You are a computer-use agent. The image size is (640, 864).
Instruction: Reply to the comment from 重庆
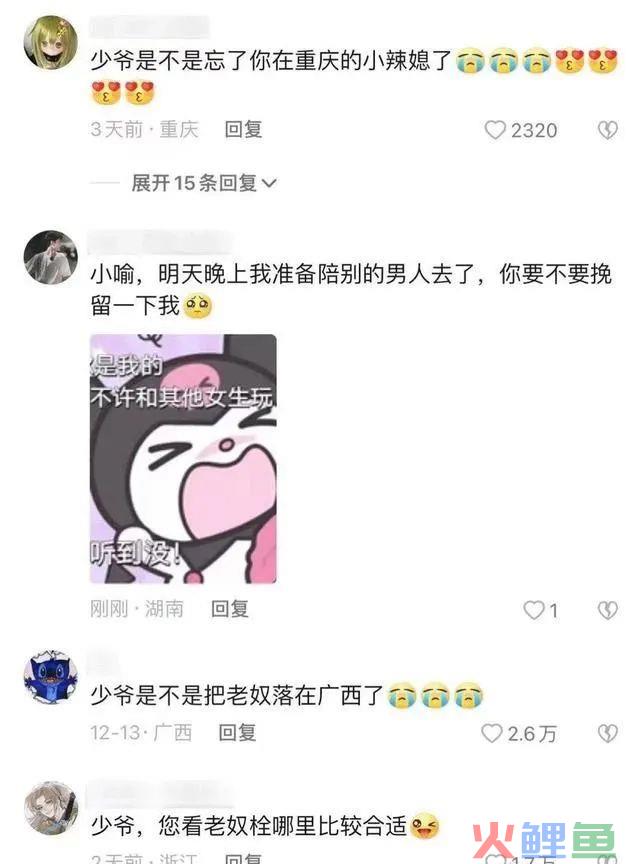point(243,129)
